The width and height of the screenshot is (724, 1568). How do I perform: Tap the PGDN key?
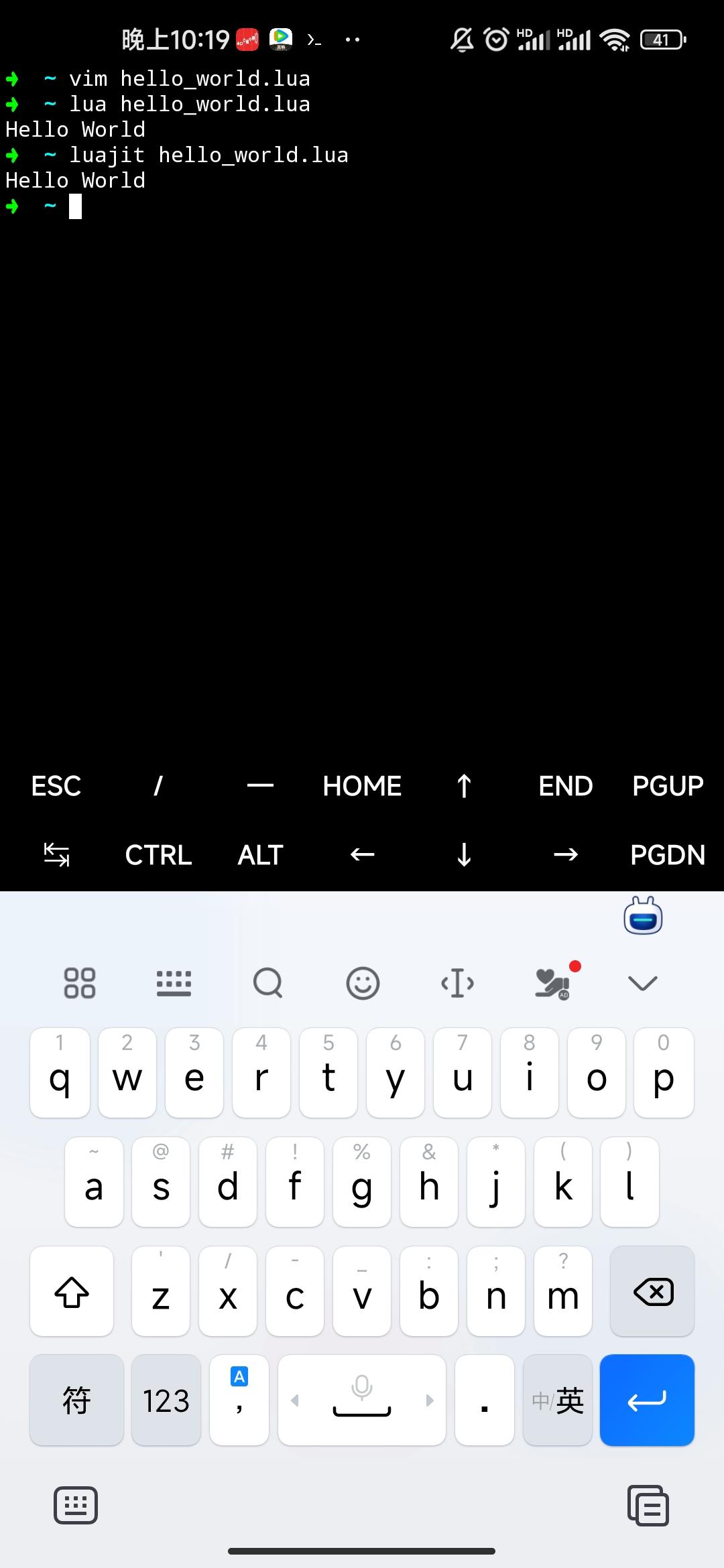tap(668, 855)
